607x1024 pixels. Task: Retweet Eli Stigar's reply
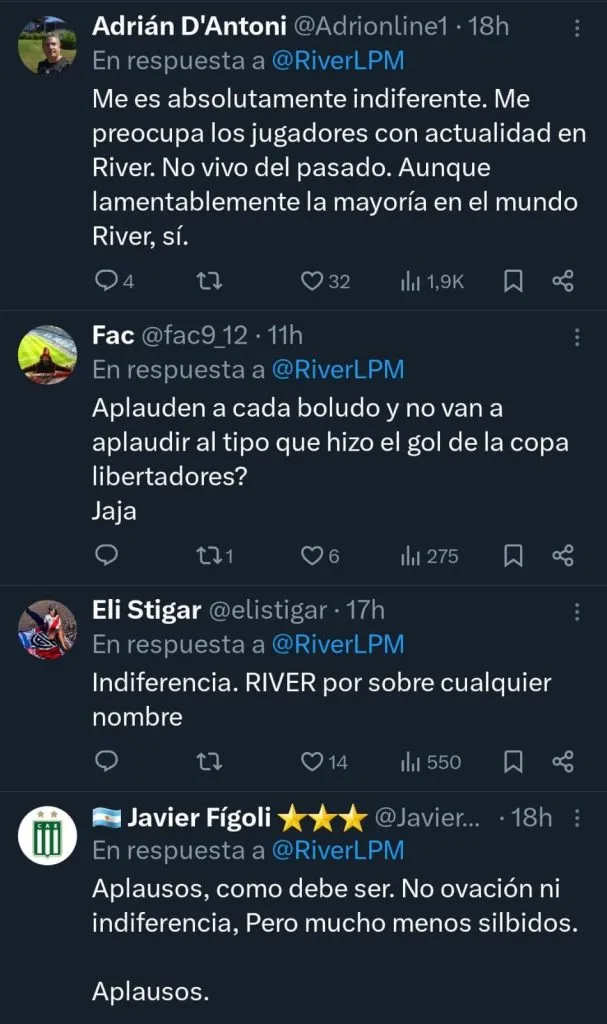click(x=207, y=762)
